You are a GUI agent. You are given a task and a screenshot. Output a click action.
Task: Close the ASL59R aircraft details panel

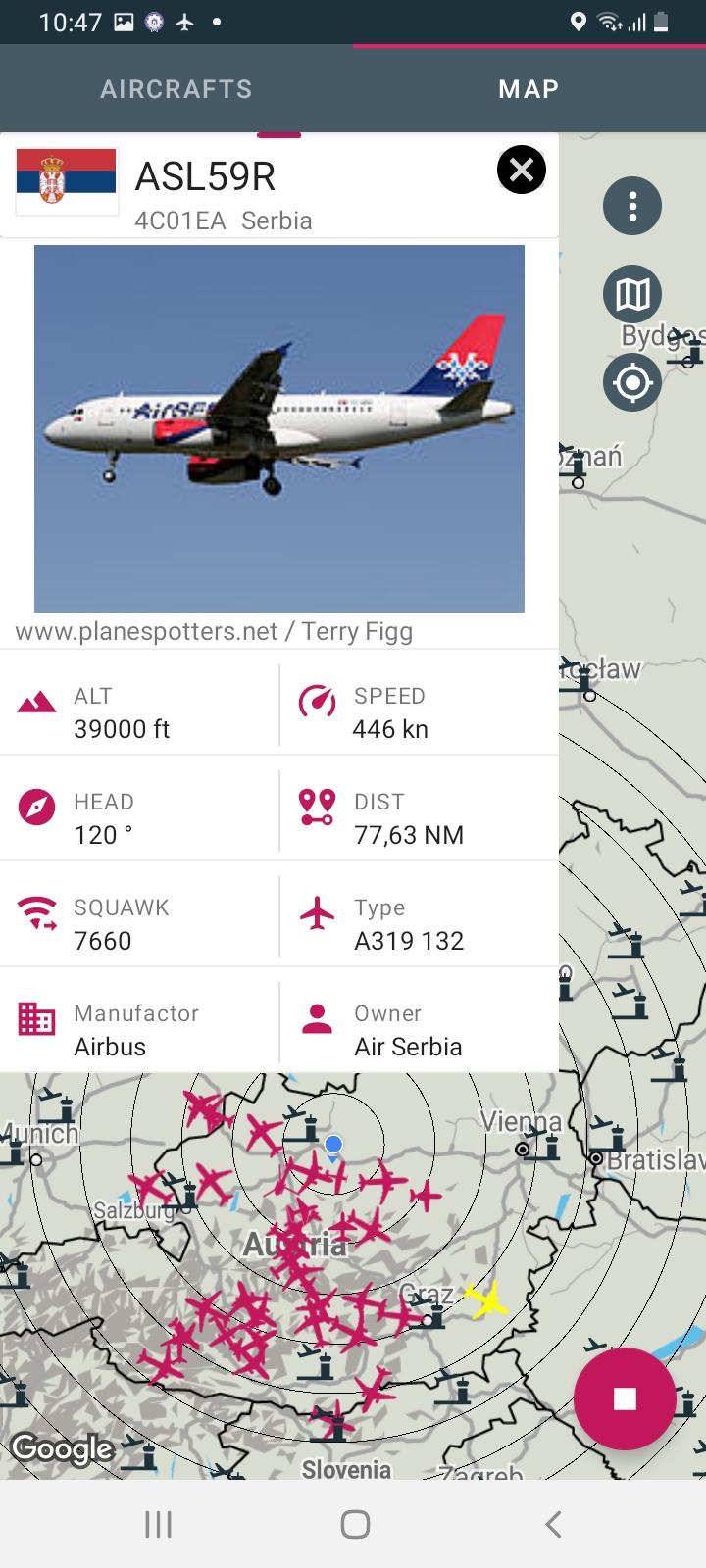(522, 171)
